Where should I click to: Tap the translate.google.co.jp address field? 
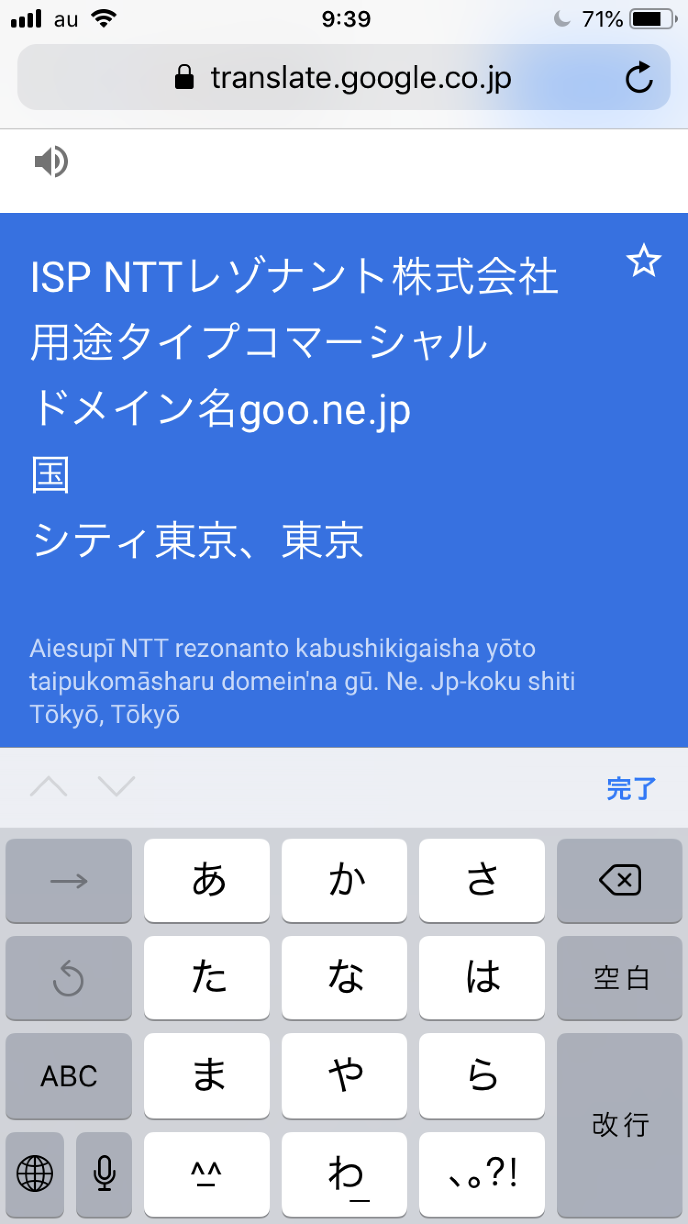coord(343,78)
